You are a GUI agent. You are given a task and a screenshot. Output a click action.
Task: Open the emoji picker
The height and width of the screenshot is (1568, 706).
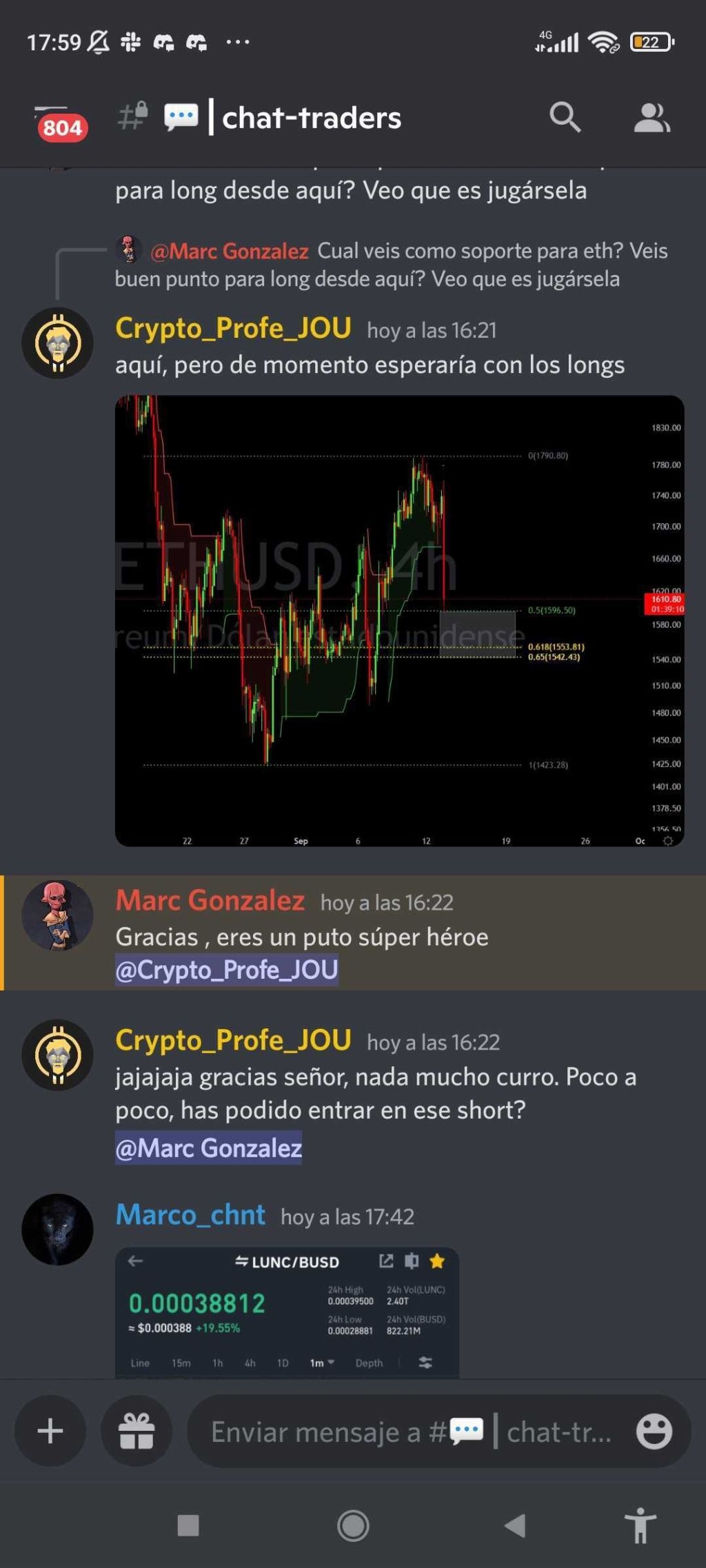(654, 1431)
